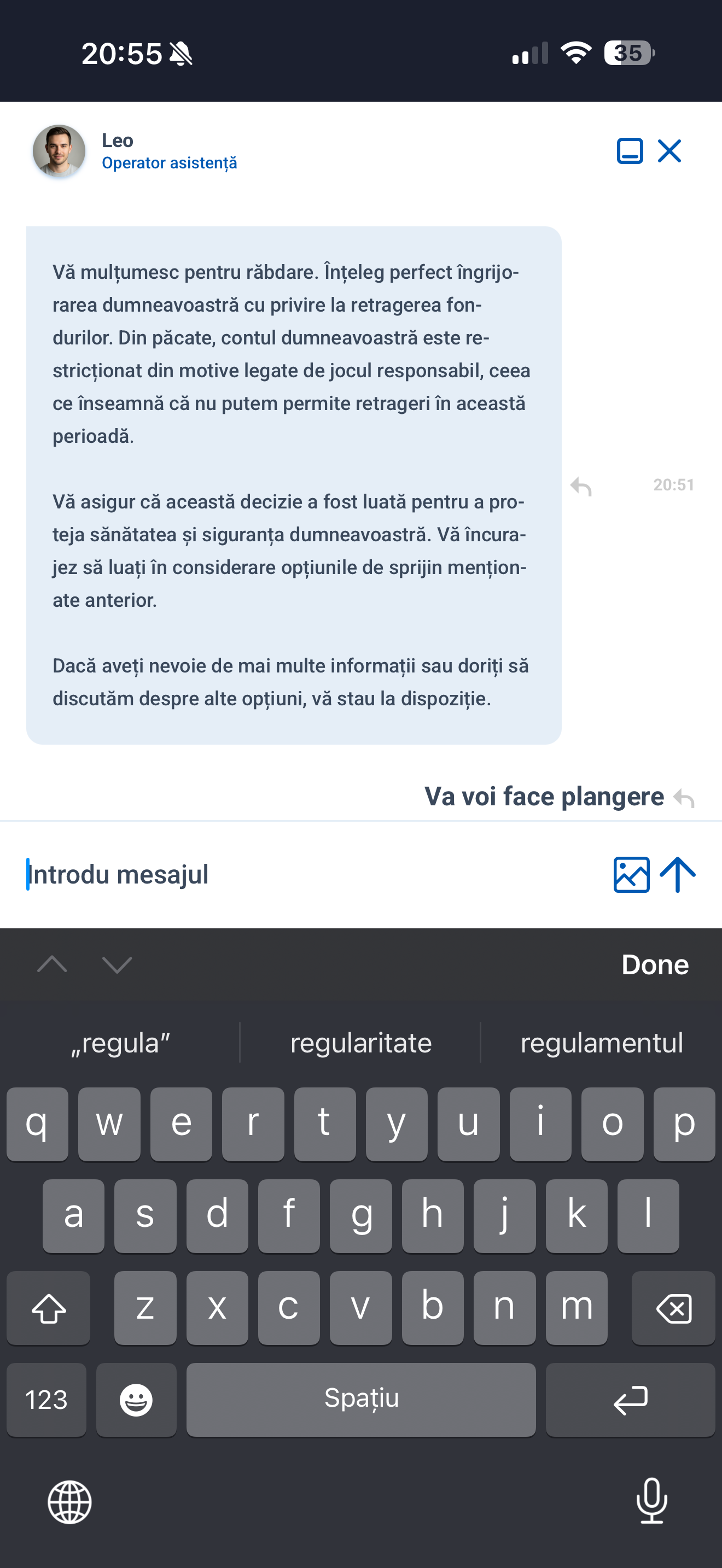Hit the backspace key on the keyboard
The width and height of the screenshot is (722, 1568).
(x=673, y=1307)
